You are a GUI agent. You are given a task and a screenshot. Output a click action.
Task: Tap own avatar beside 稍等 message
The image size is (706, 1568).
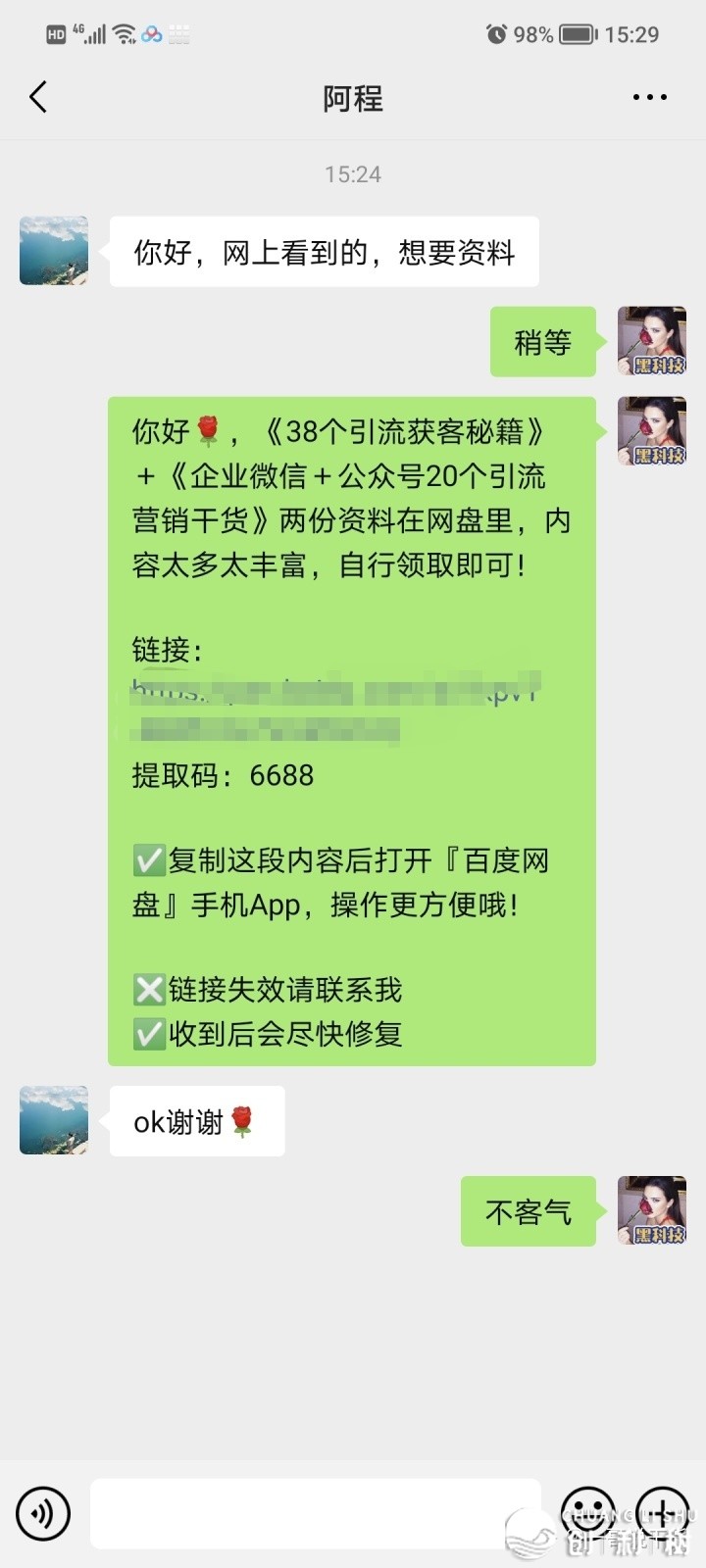tap(651, 341)
